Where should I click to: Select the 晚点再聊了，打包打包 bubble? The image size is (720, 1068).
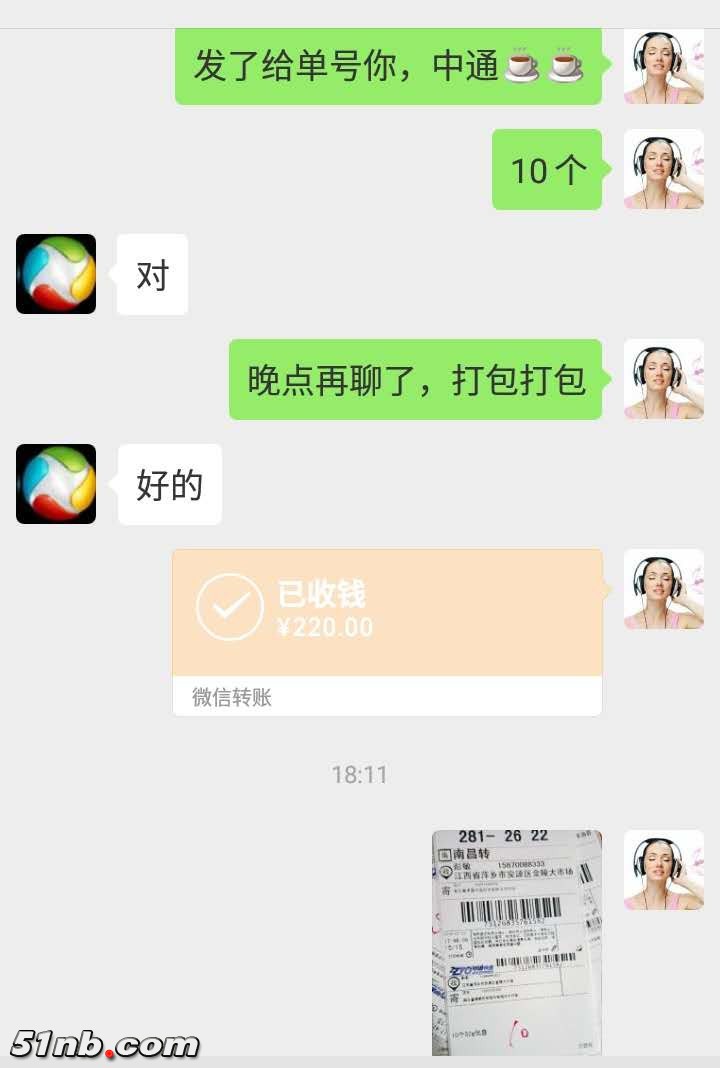[x=417, y=380]
